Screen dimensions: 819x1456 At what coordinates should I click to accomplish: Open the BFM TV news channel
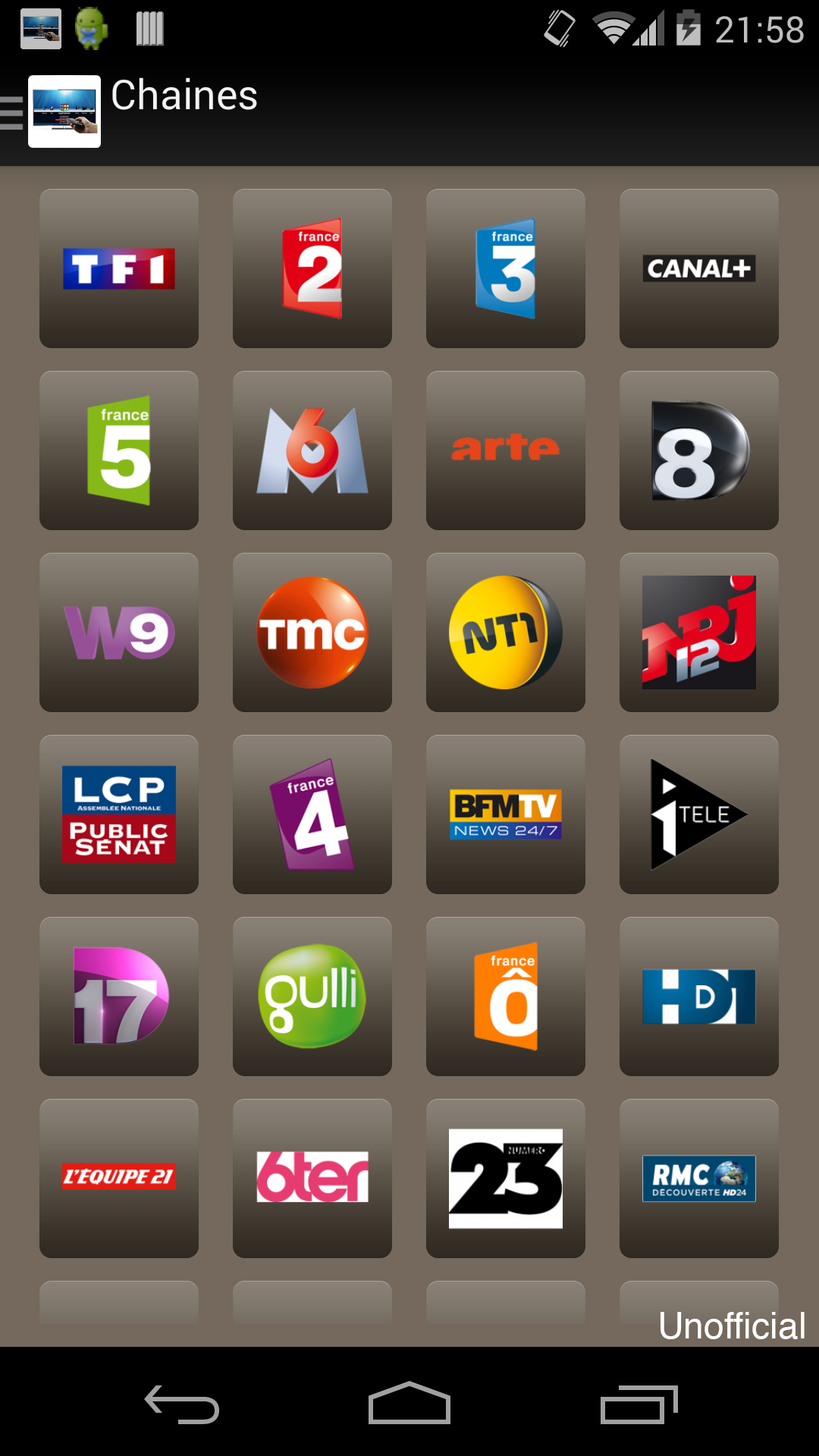coord(506,814)
